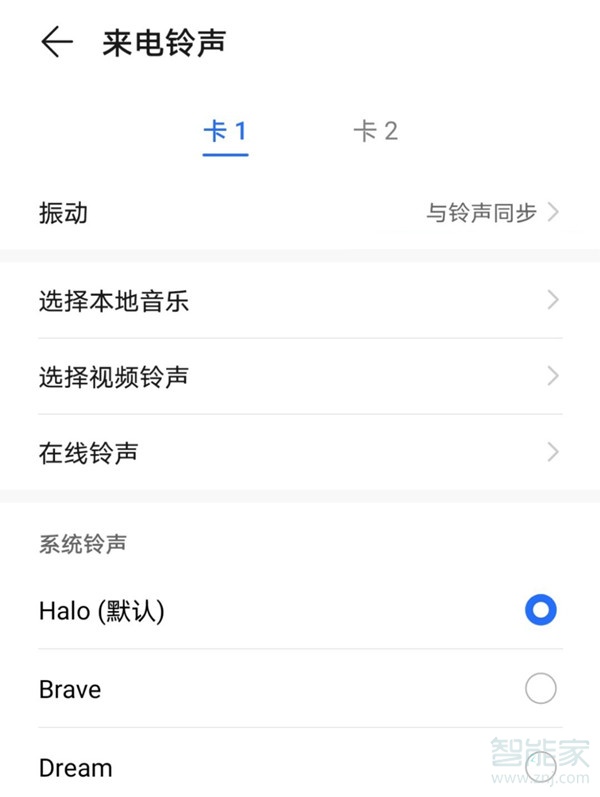
Task: Select the Halo (默认) ringtone
Action: [540, 610]
